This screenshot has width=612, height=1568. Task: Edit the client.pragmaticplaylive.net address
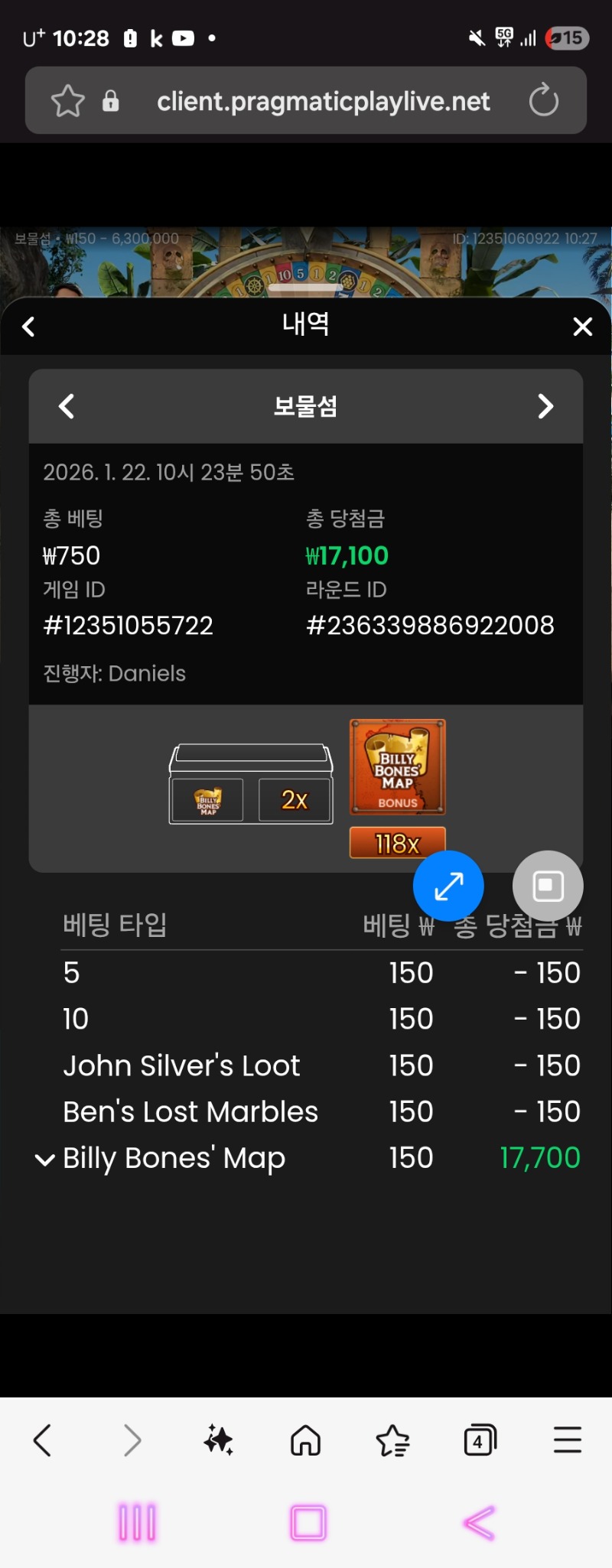[323, 101]
